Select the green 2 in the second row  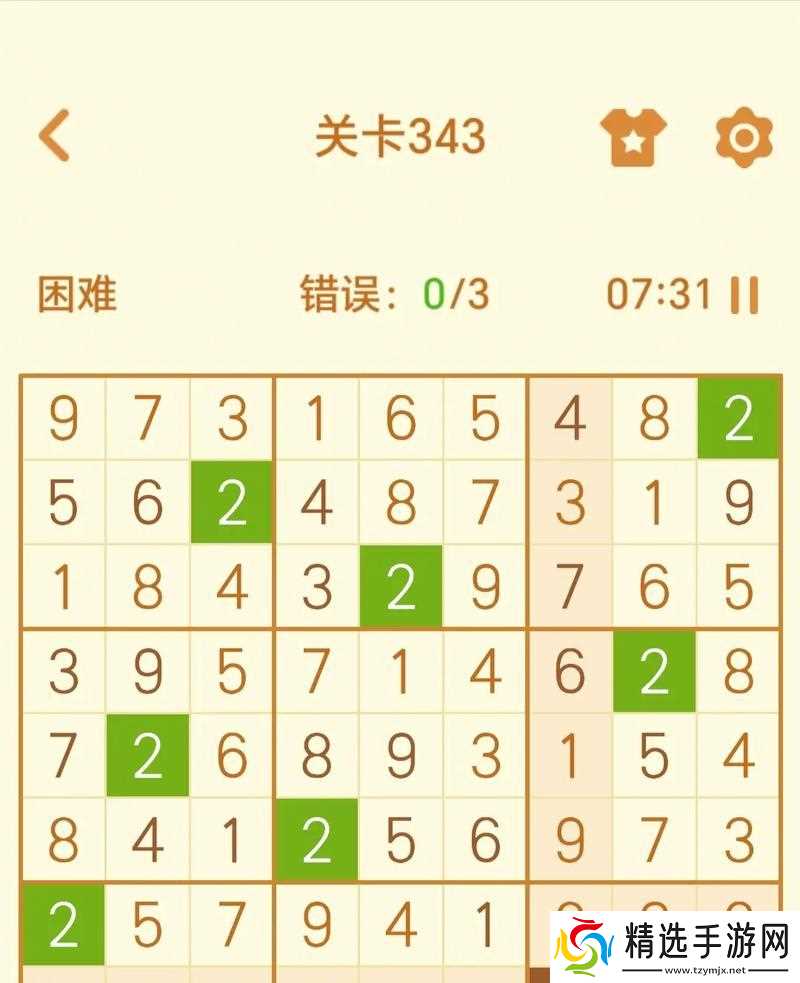pyautogui.click(x=232, y=502)
